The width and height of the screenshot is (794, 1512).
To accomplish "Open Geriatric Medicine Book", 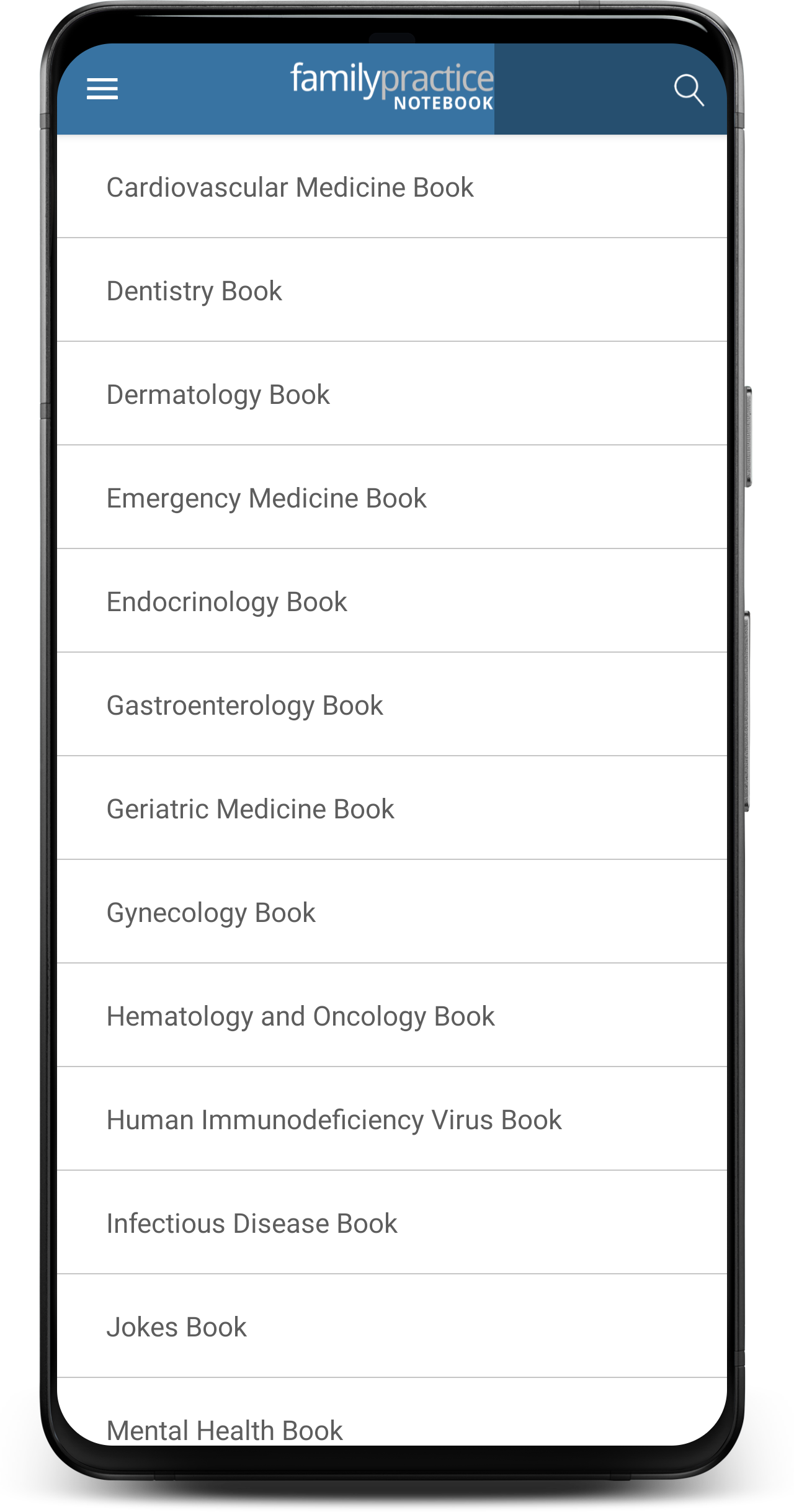I will (x=392, y=808).
